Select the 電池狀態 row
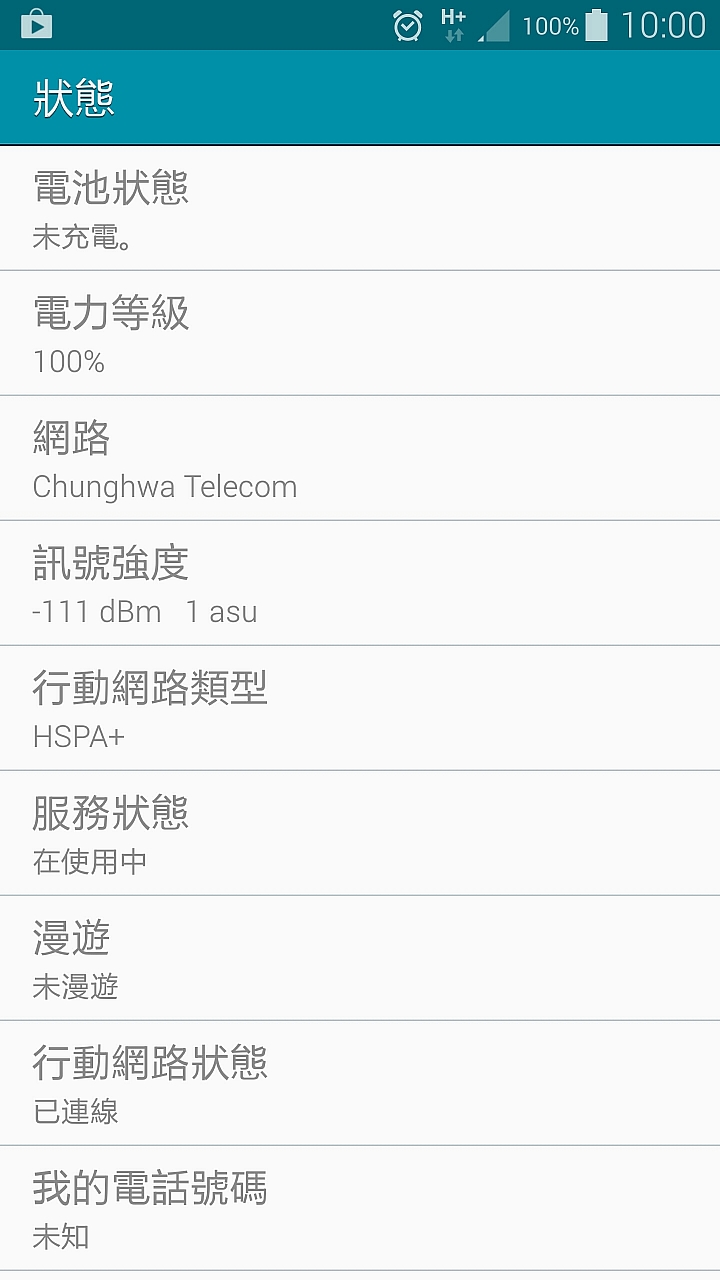 click(360, 208)
